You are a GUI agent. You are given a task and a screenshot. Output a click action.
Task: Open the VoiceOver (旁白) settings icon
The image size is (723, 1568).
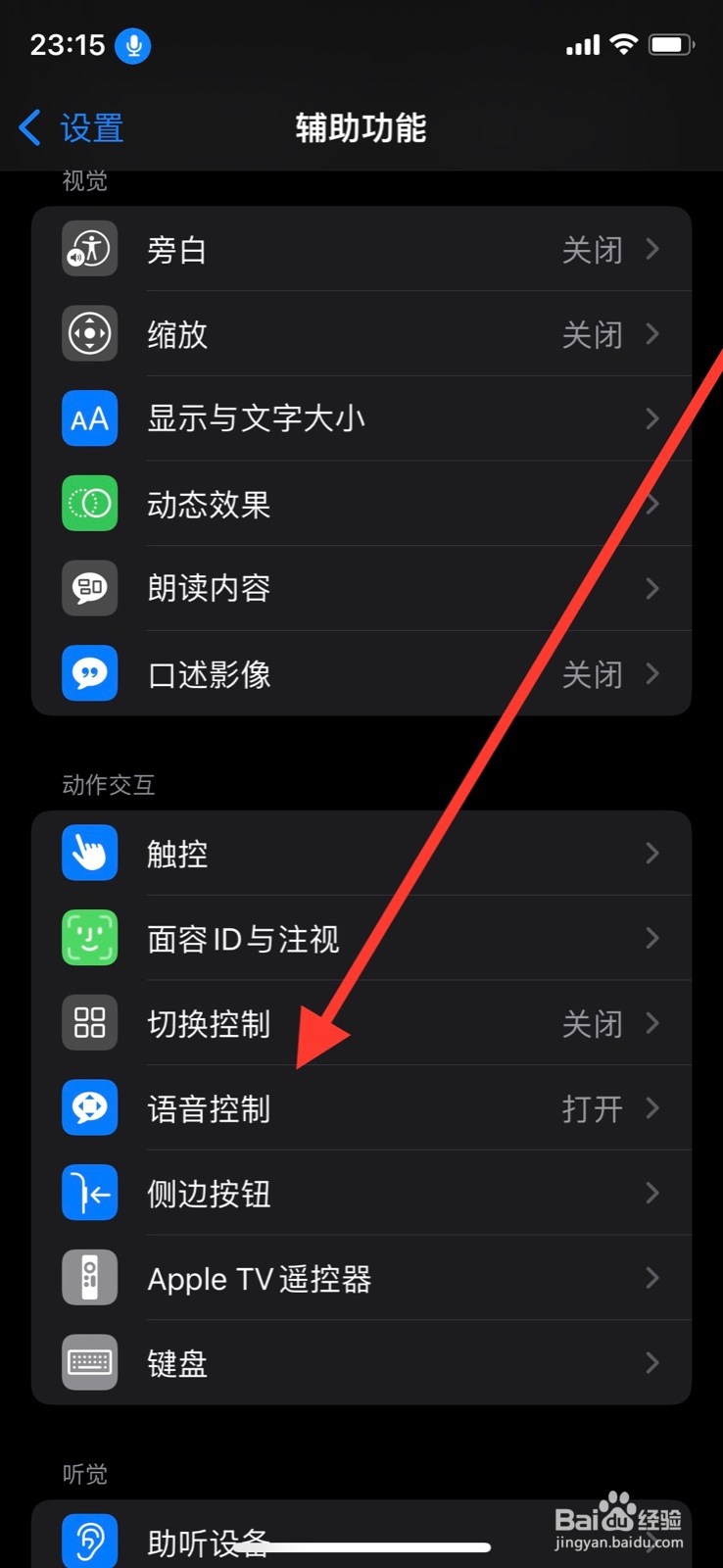89,249
